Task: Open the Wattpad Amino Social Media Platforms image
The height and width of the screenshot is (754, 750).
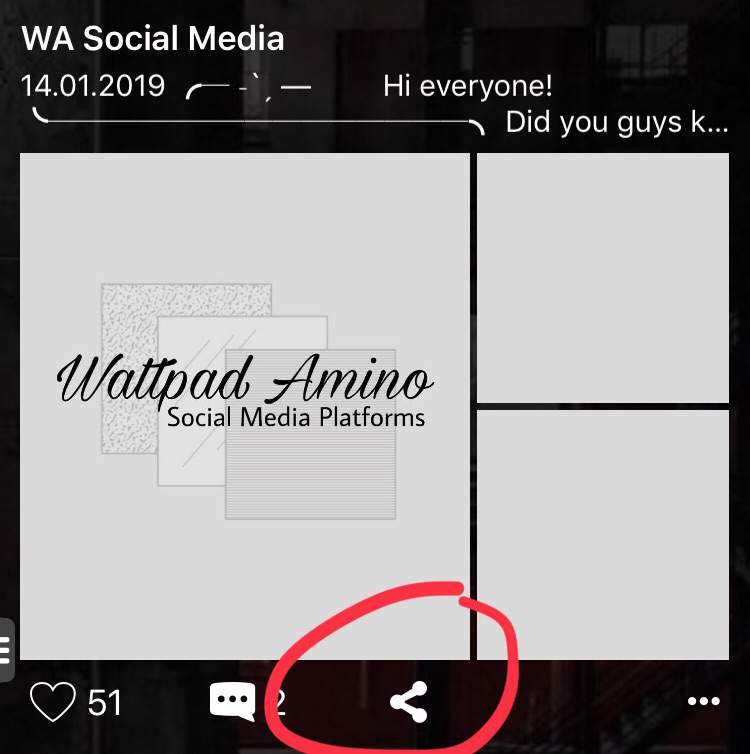Action: (x=245, y=405)
